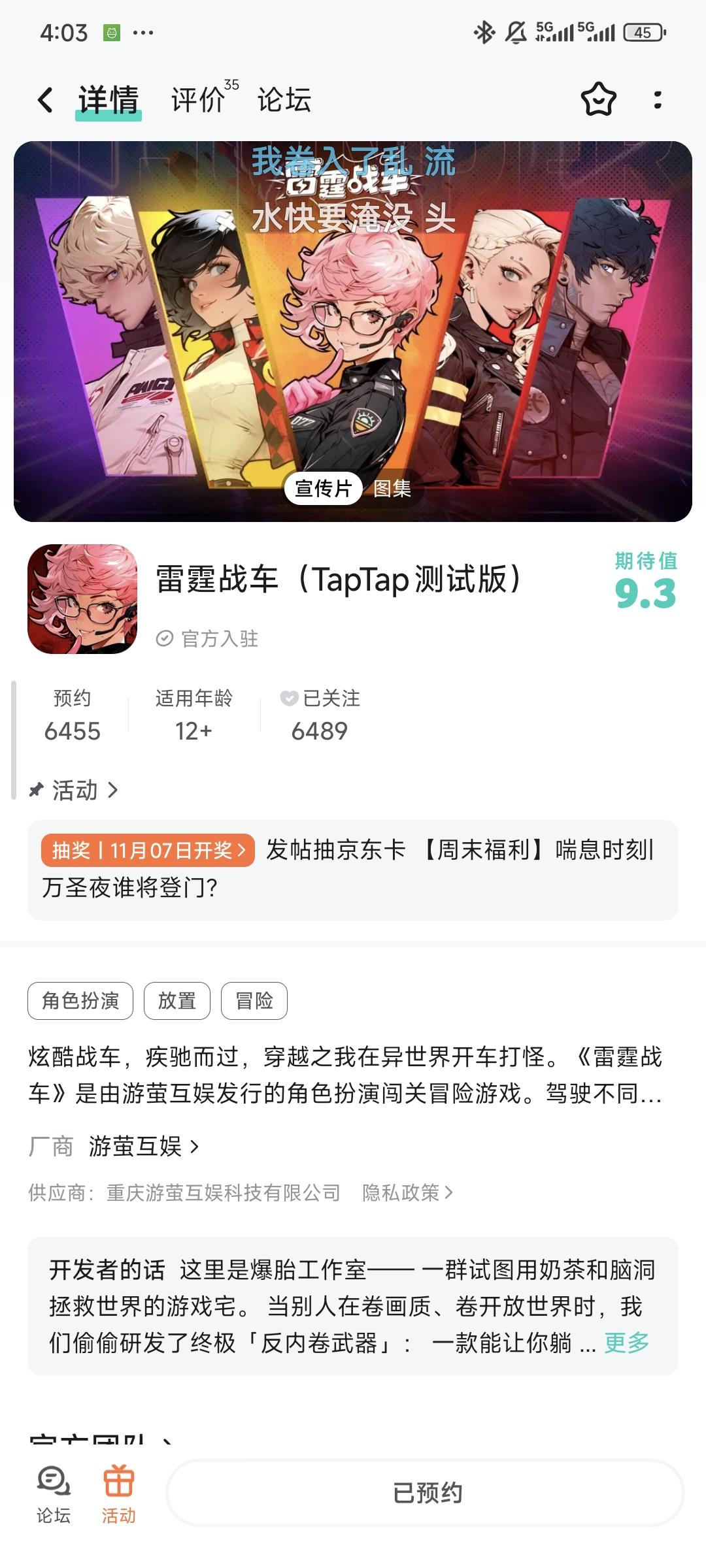The height and width of the screenshot is (1568, 706).
Task: Tap the 角色扮演 tag chip
Action: point(80,1000)
